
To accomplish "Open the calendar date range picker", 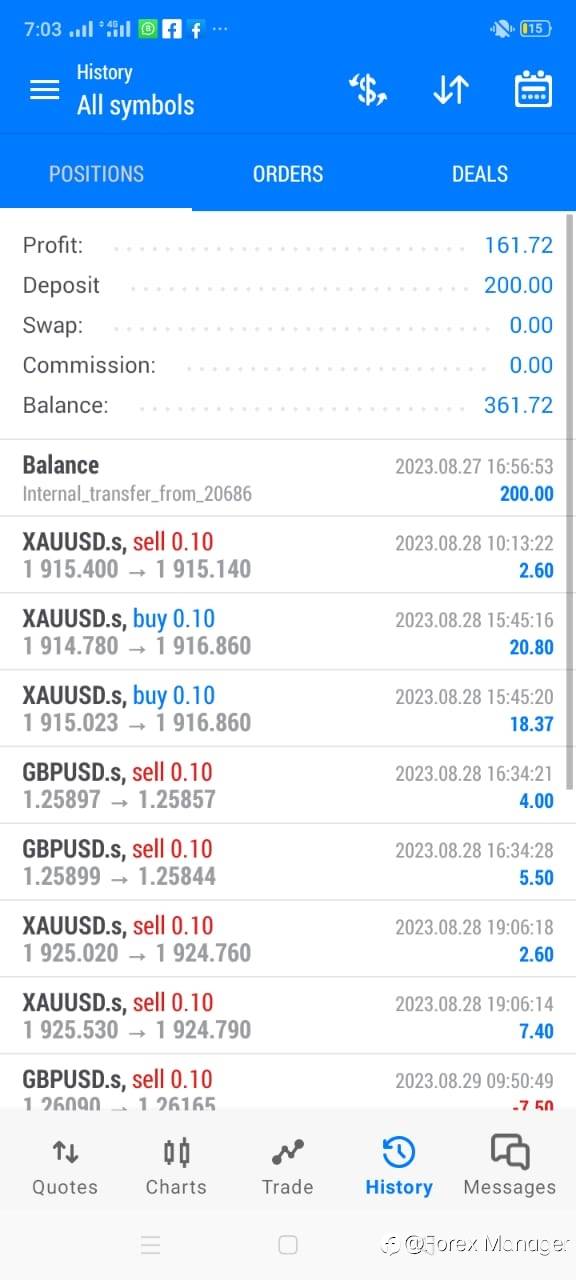I will tap(533, 90).
